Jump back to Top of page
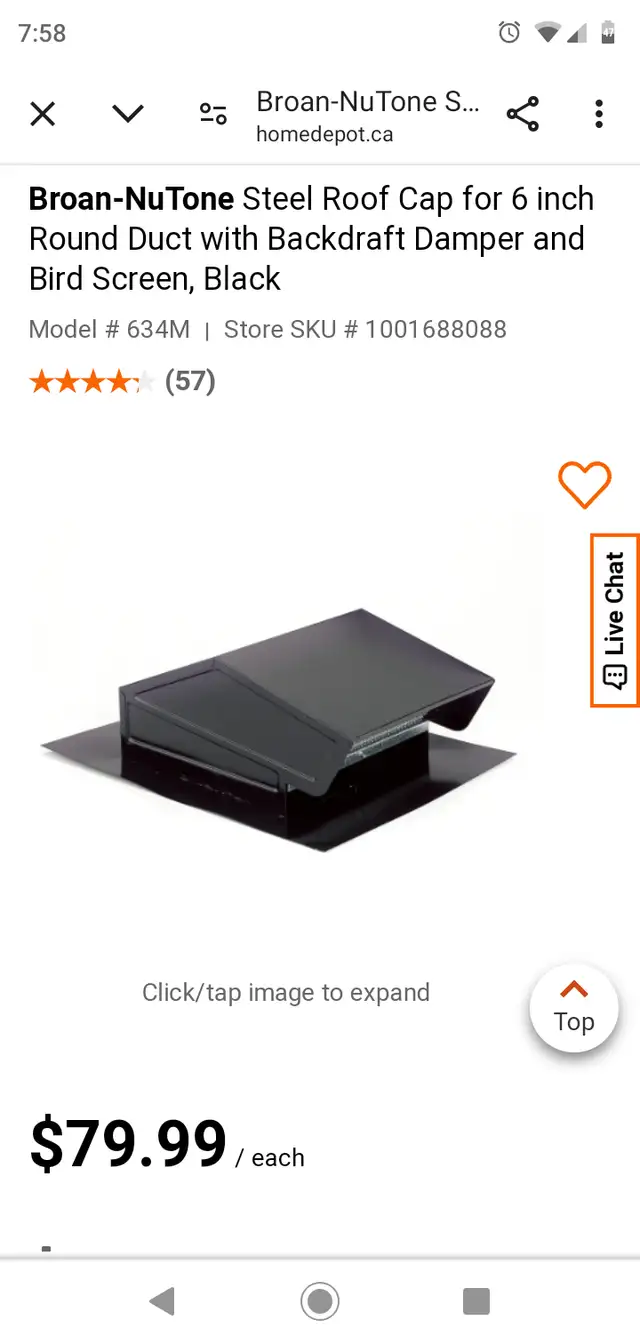The width and height of the screenshot is (640, 1344). click(574, 1009)
